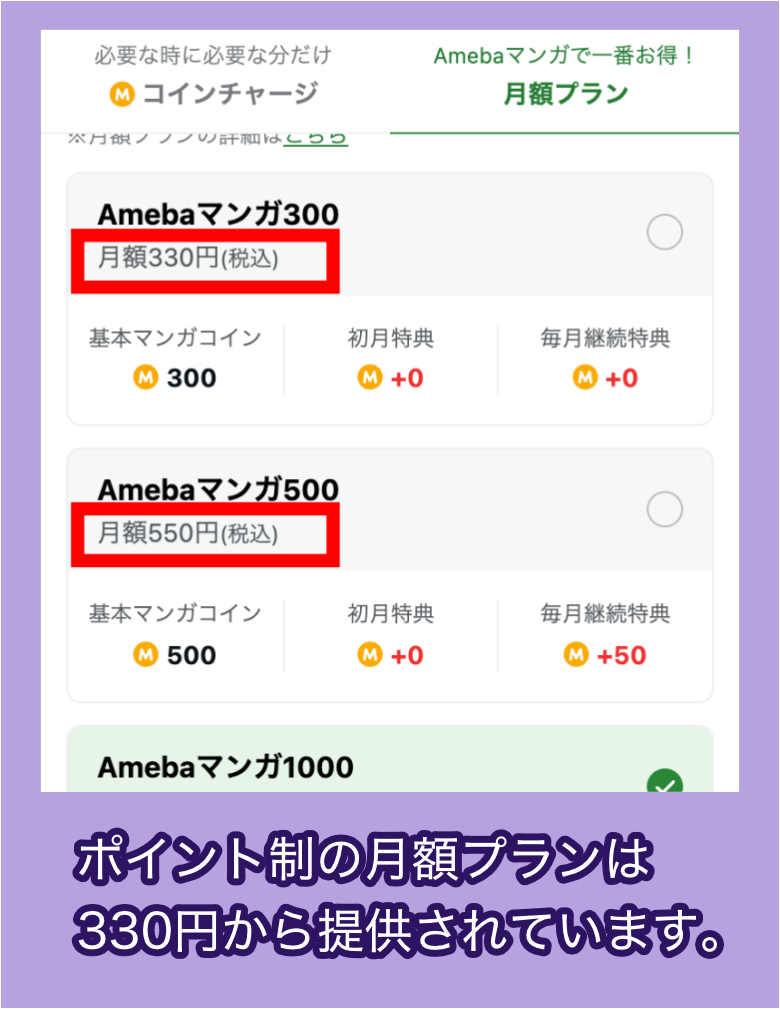This screenshot has height=1009, width=780.
Task: Select the Amebaマンガ300 plan radio button
Action: pyautogui.click(x=665, y=233)
